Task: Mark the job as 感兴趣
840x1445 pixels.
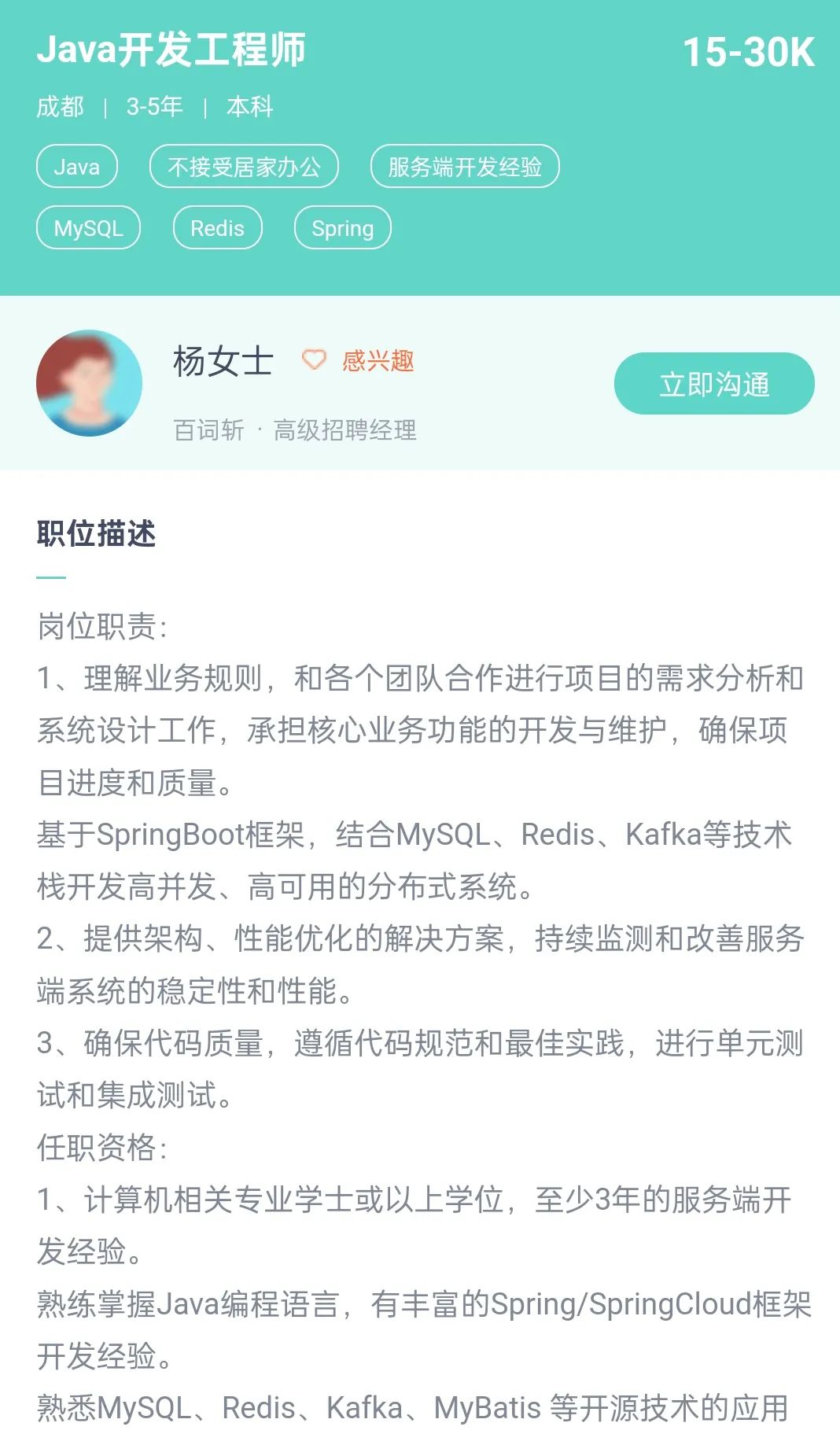Action: point(359,361)
